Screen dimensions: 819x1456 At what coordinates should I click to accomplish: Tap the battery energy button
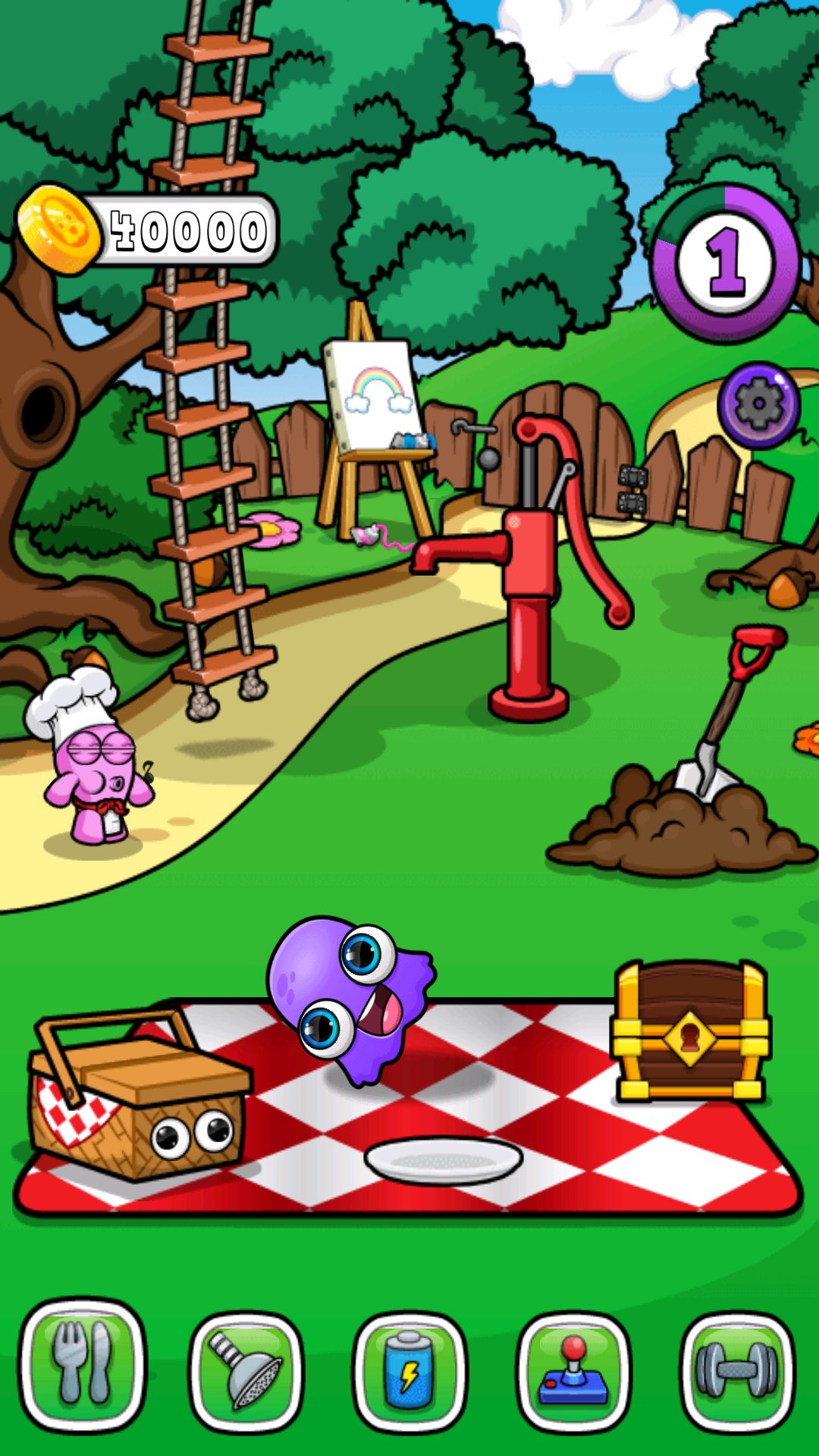tap(409, 1372)
